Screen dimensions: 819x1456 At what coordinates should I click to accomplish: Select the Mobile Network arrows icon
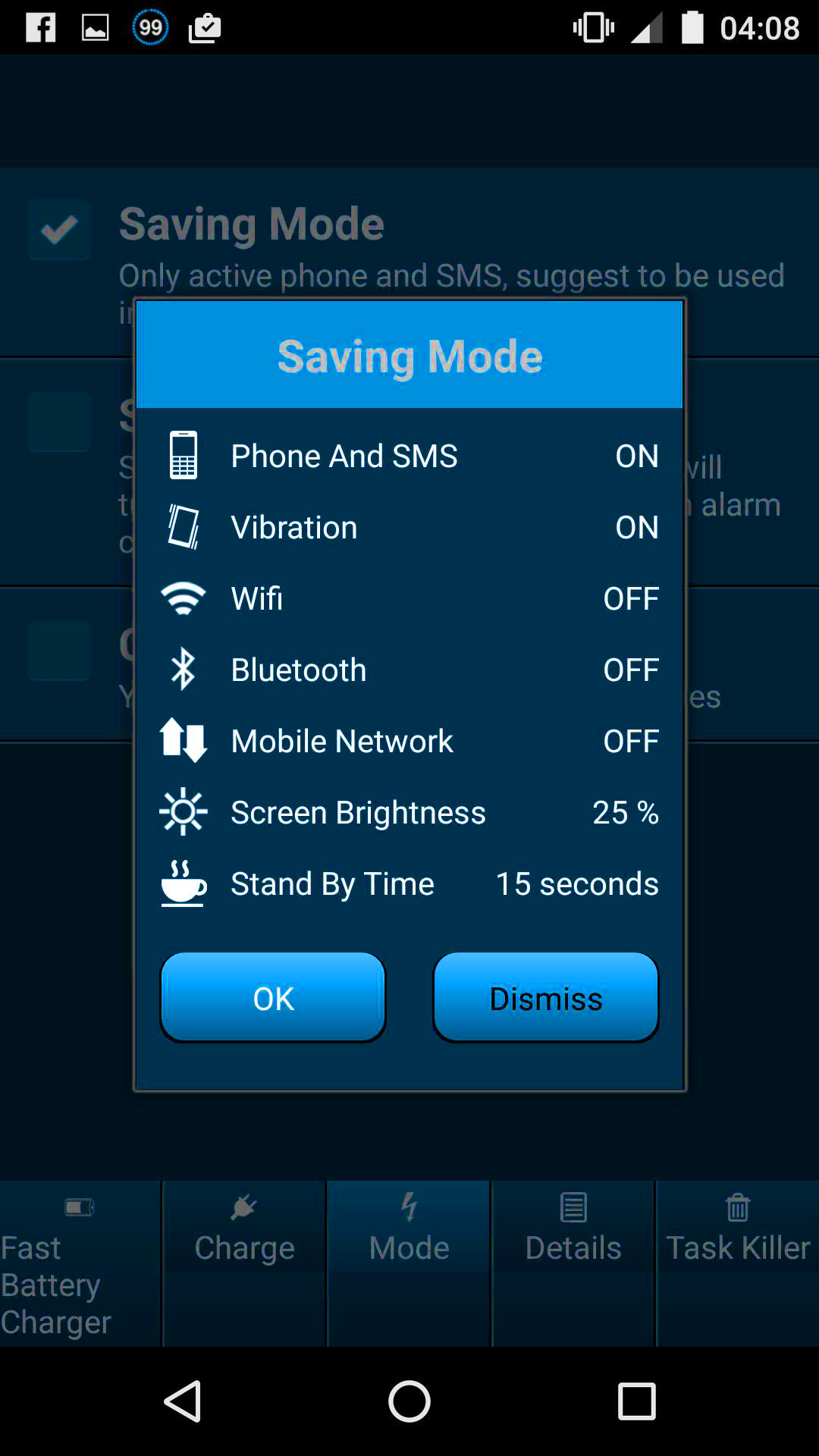tap(183, 740)
